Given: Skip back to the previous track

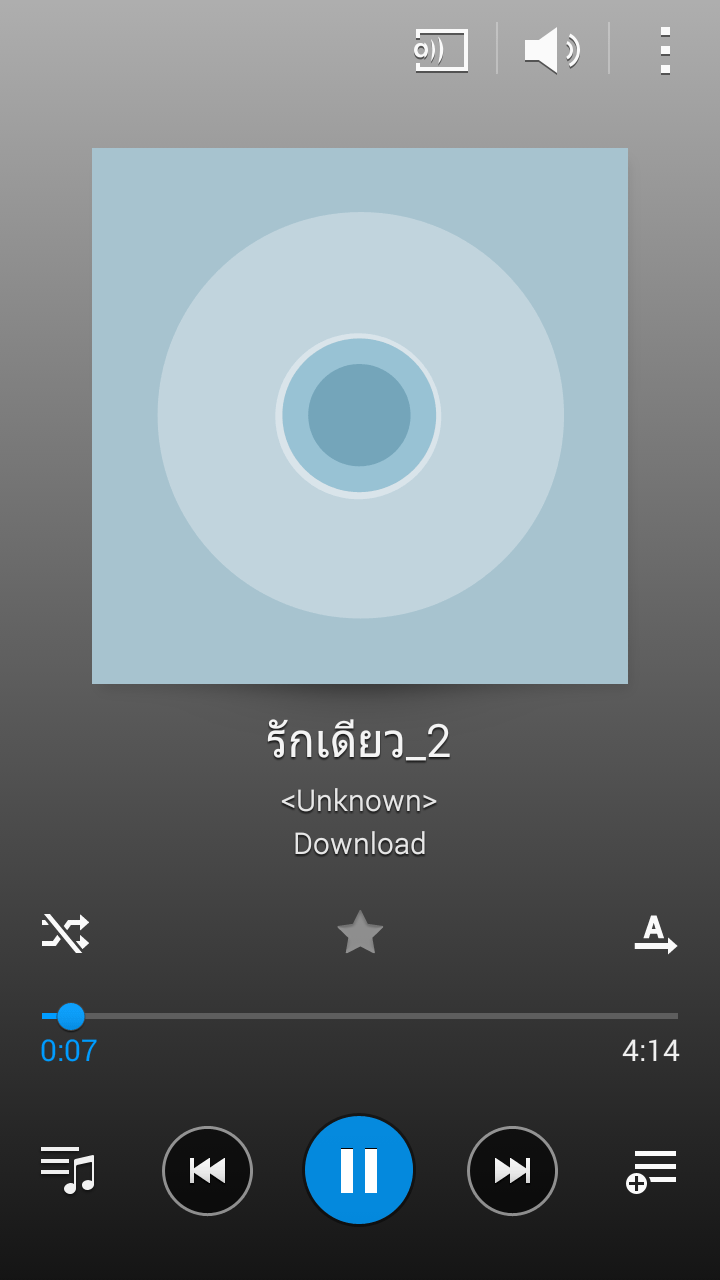Looking at the screenshot, I should pos(207,1170).
